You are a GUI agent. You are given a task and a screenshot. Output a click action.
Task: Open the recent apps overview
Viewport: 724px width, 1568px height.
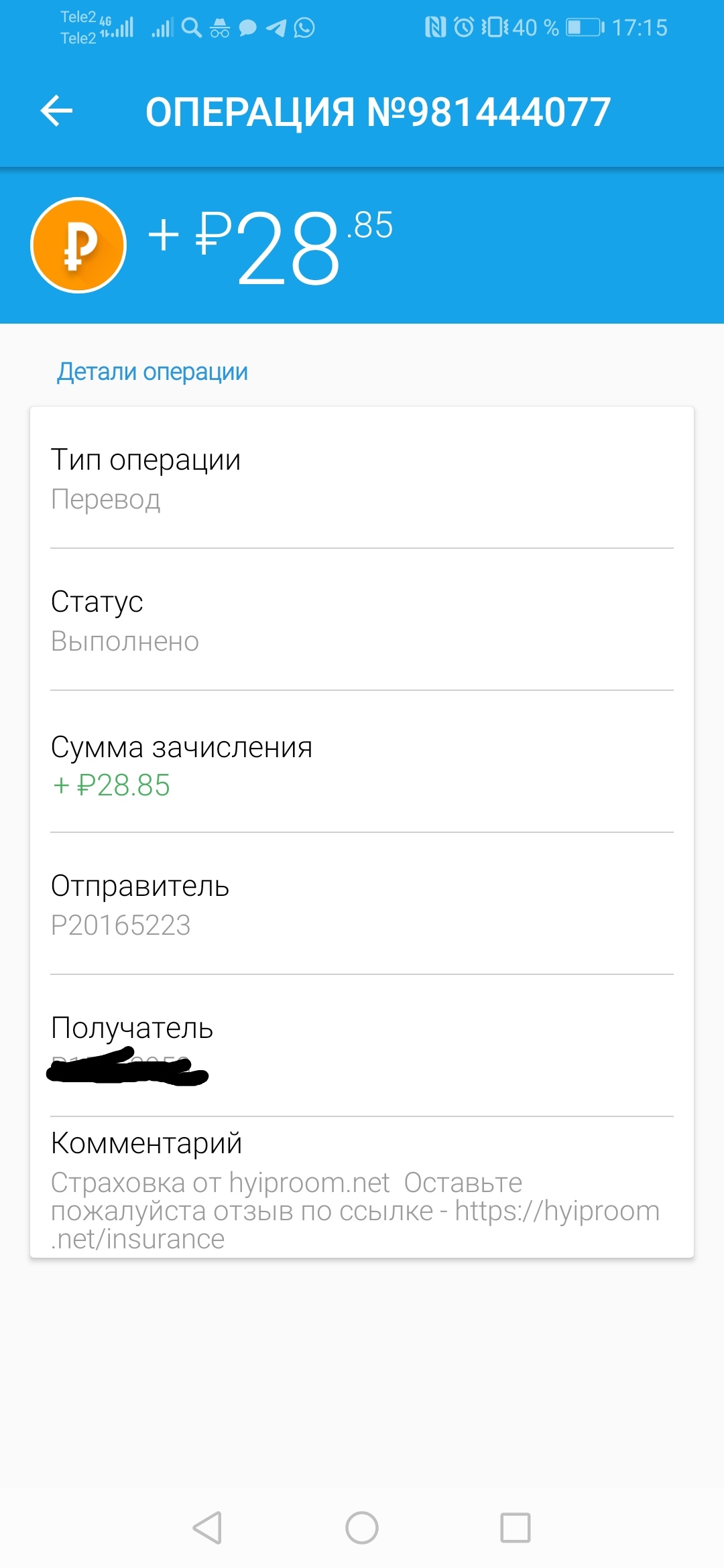tap(516, 1528)
